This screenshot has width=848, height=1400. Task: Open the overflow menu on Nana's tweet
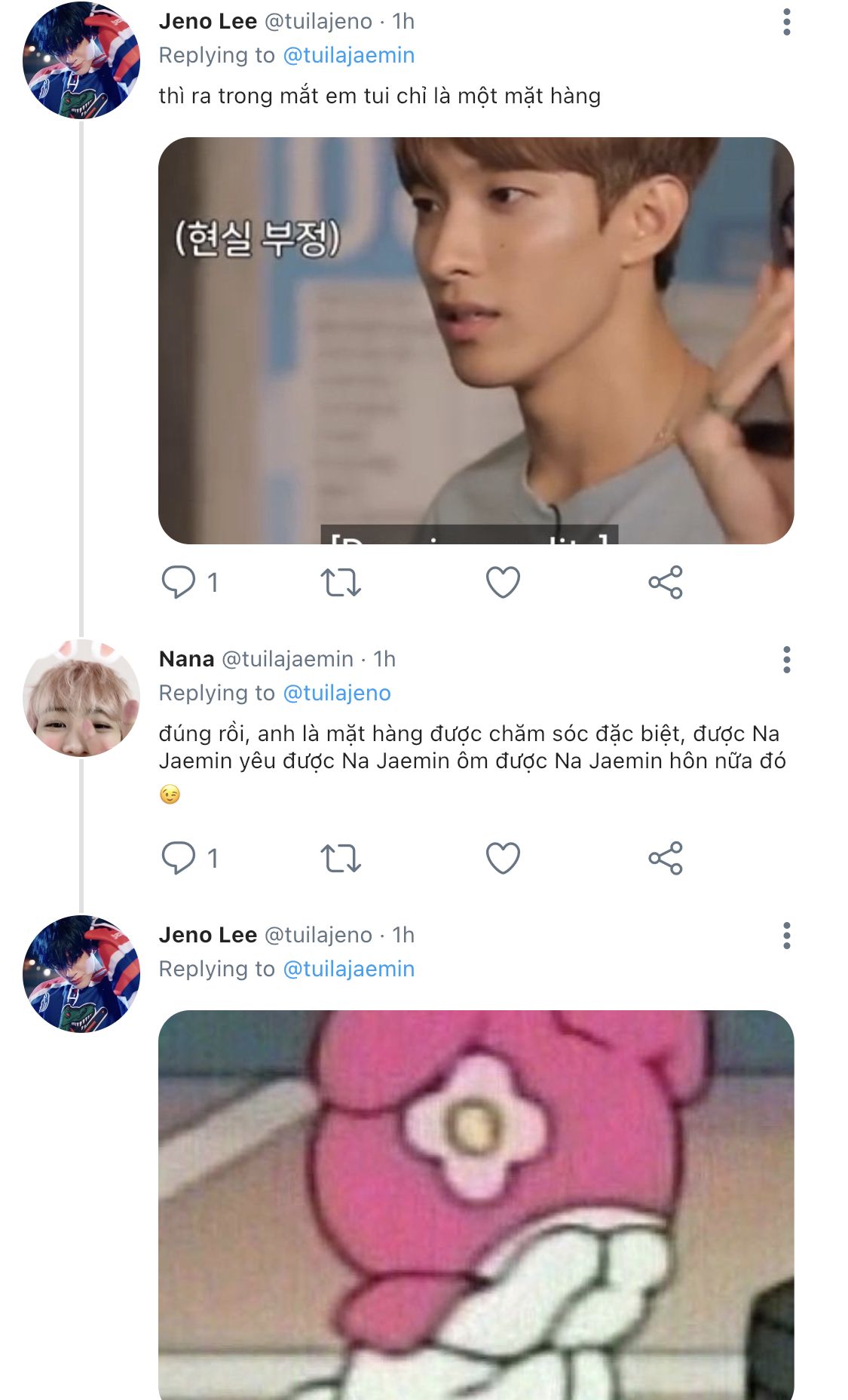pyautogui.click(x=786, y=660)
